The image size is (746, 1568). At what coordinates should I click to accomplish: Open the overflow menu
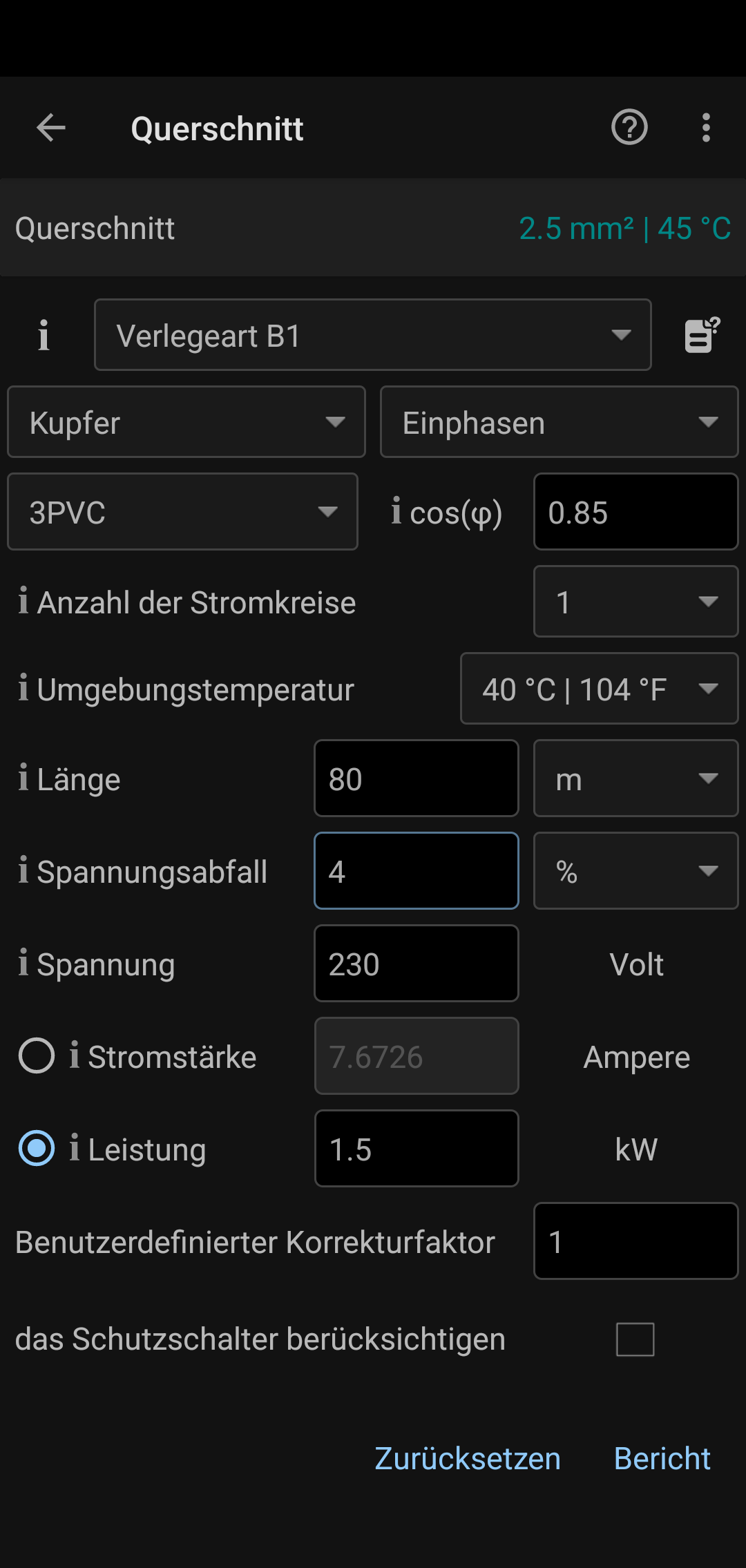point(705,128)
